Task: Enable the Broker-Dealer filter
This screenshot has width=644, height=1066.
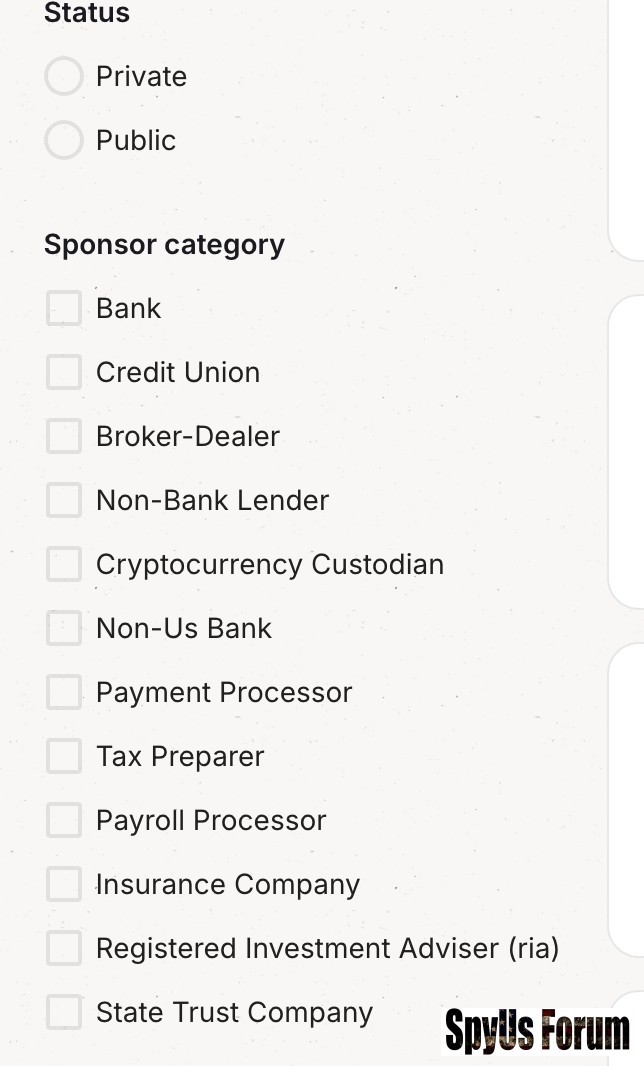Action: point(64,437)
